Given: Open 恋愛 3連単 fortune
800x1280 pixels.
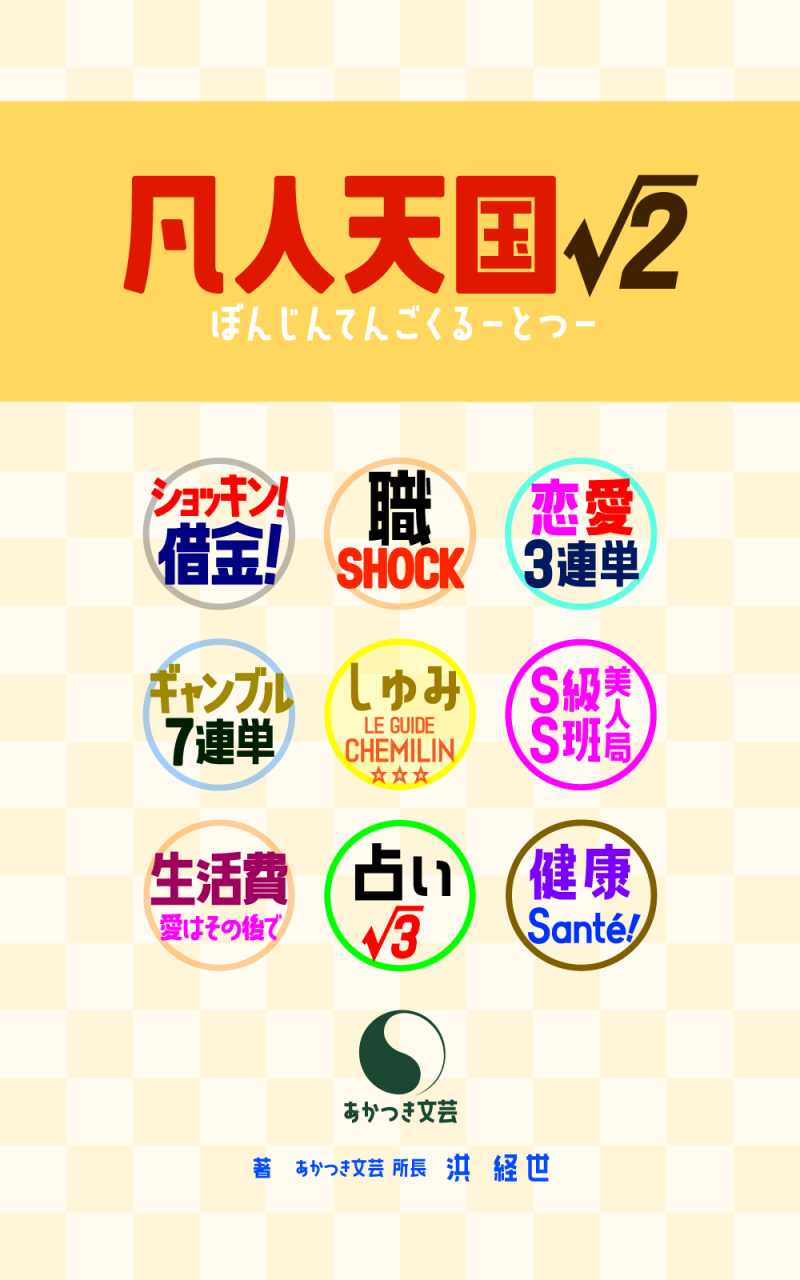Looking at the screenshot, I should pyautogui.click(x=581, y=534).
